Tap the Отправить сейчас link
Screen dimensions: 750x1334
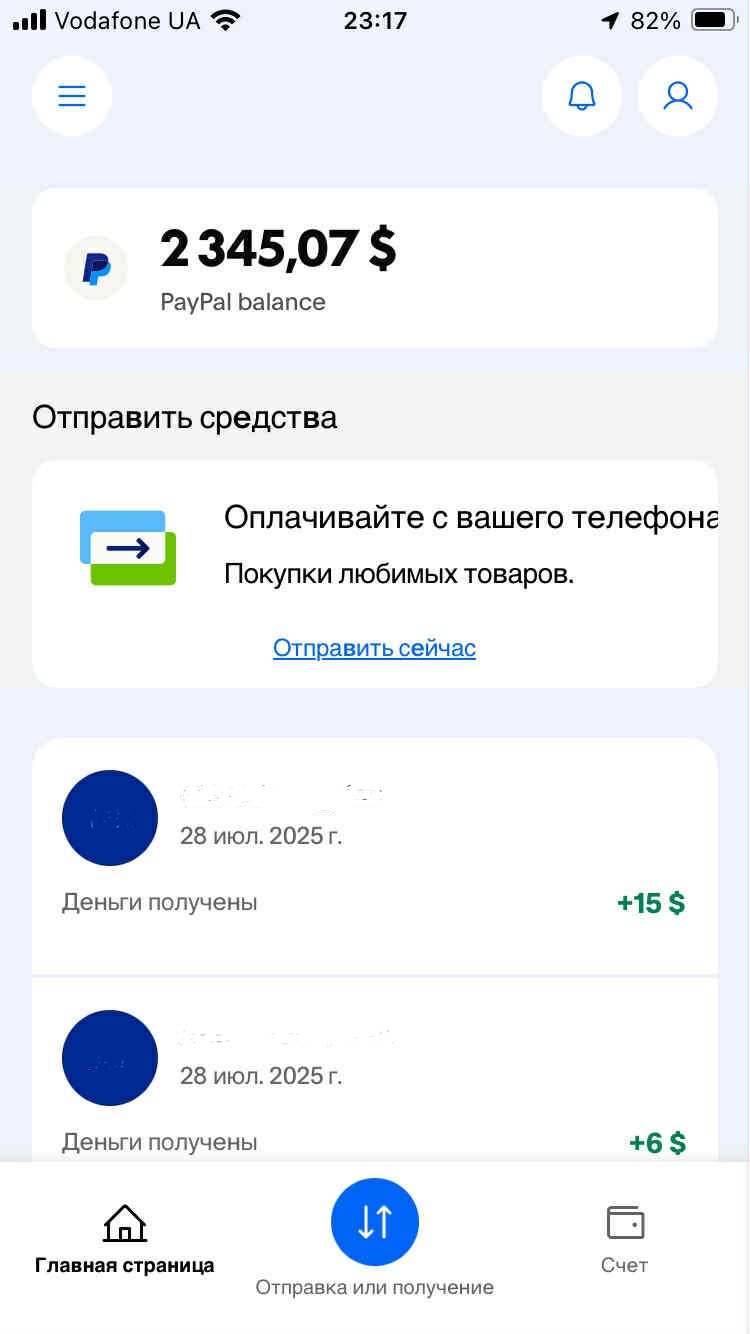(x=374, y=648)
